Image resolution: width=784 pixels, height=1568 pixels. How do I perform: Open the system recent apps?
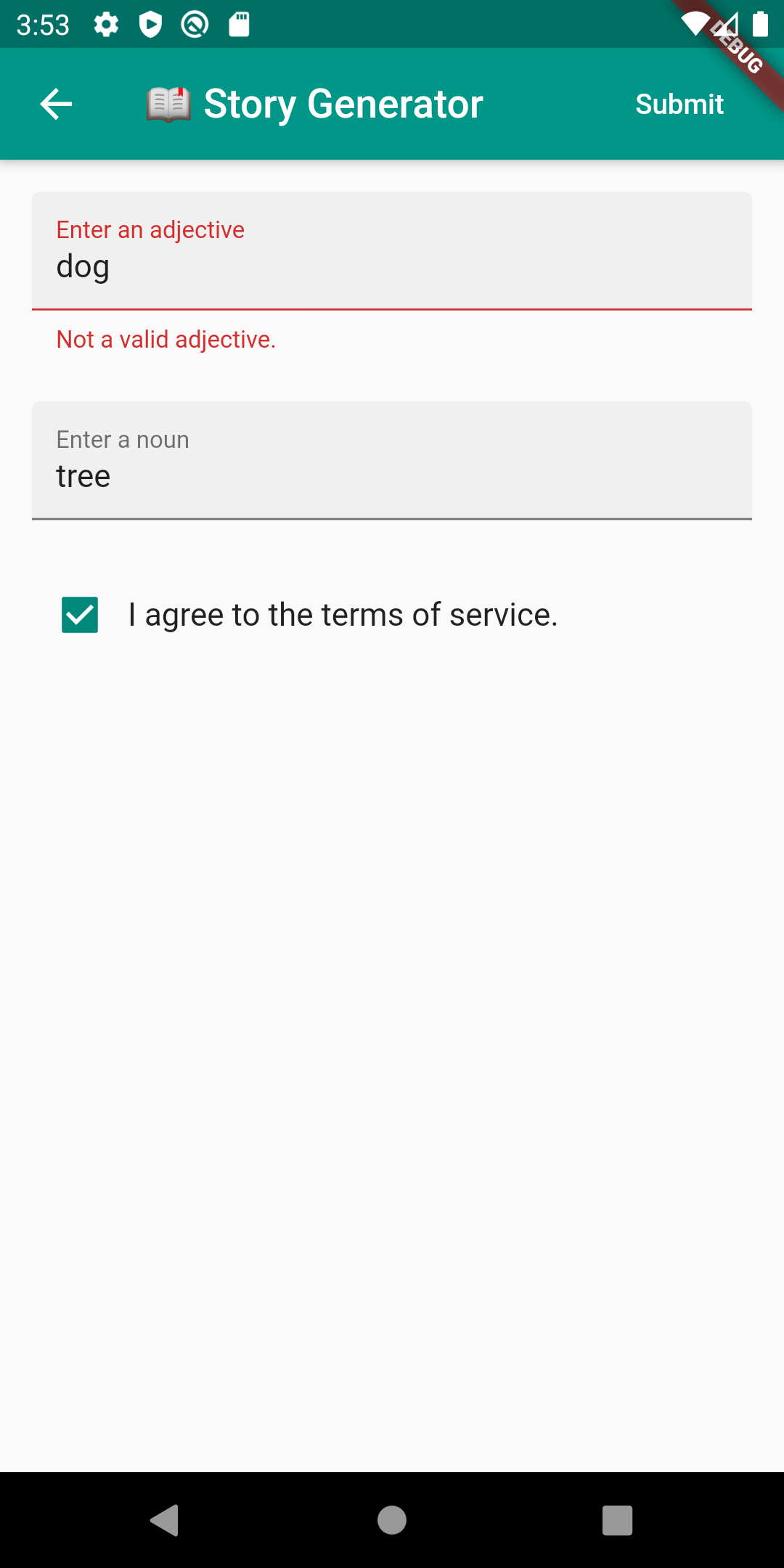click(x=617, y=1519)
